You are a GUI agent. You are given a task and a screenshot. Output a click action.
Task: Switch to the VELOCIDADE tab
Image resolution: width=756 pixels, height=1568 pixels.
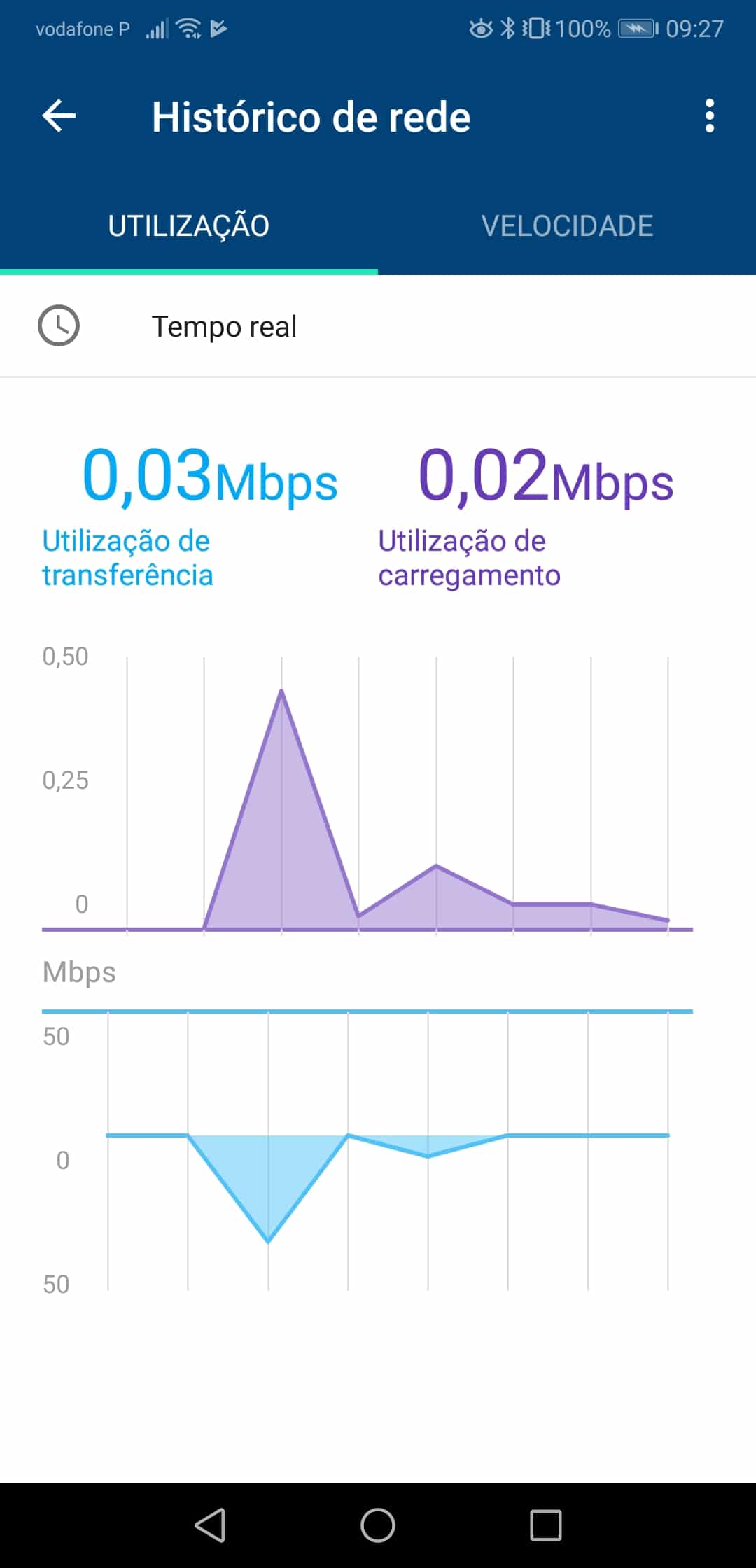tap(567, 226)
